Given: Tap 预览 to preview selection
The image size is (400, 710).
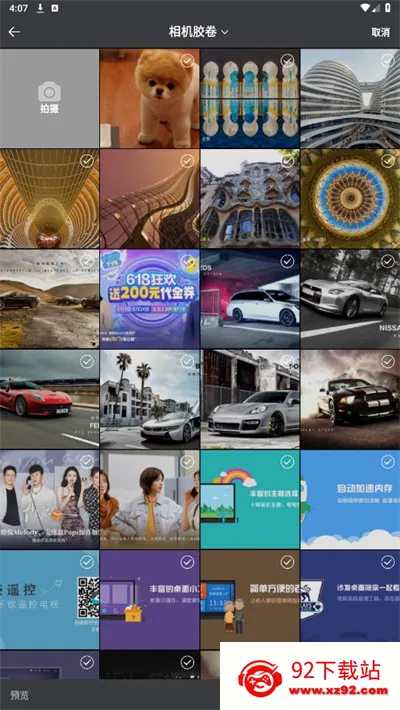Looking at the screenshot, I should (19, 695).
